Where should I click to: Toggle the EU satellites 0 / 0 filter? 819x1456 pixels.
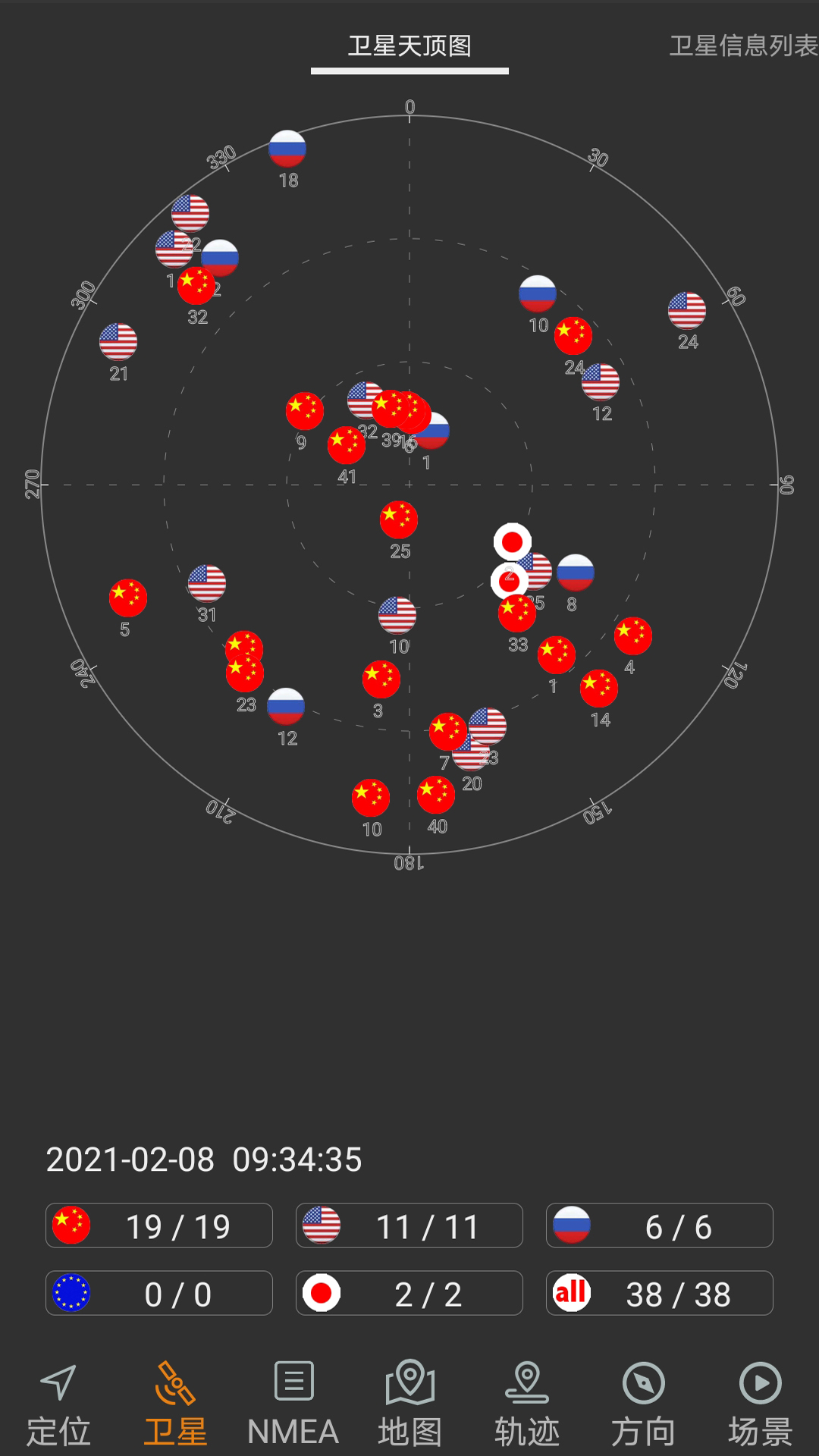tap(159, 1293)
